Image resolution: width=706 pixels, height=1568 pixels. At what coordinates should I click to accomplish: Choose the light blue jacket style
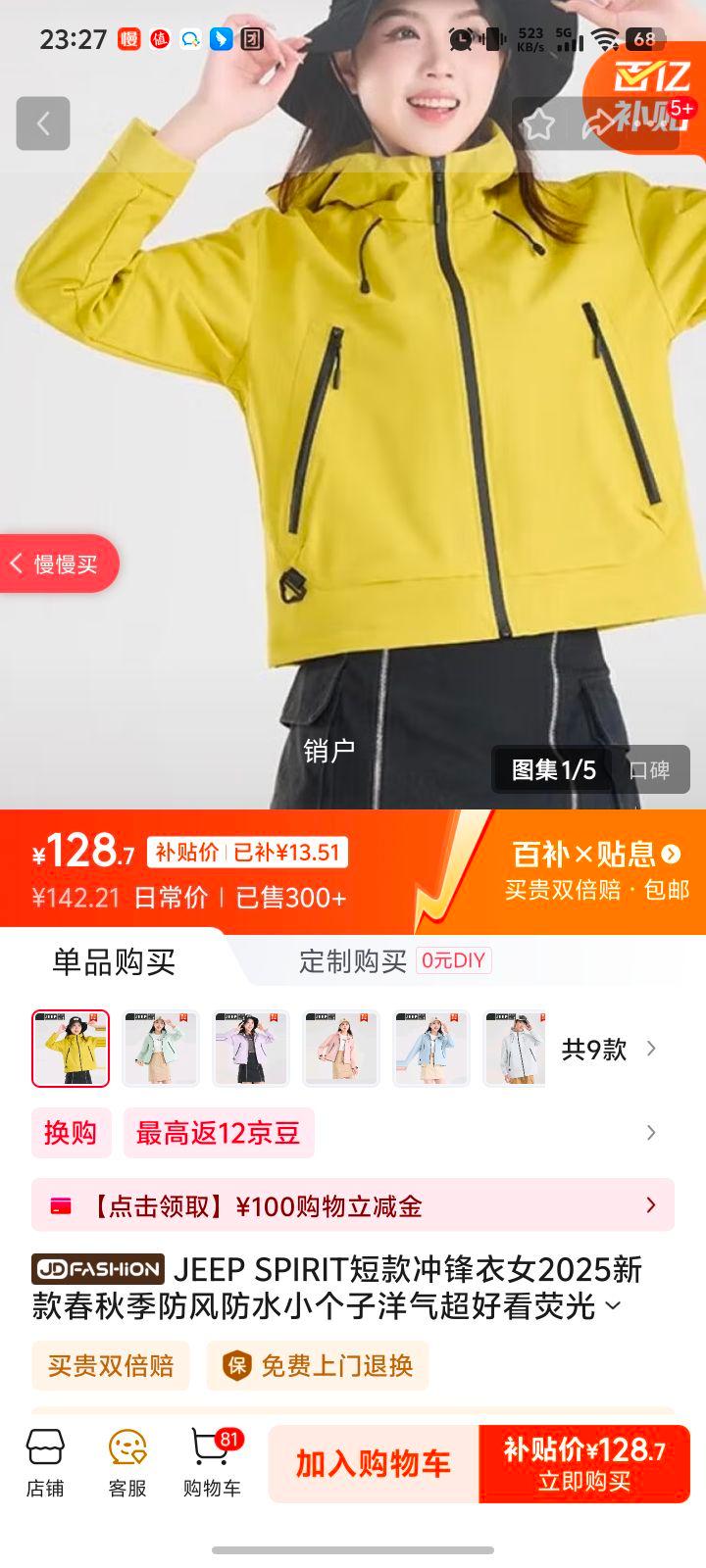pos(430,1049)
